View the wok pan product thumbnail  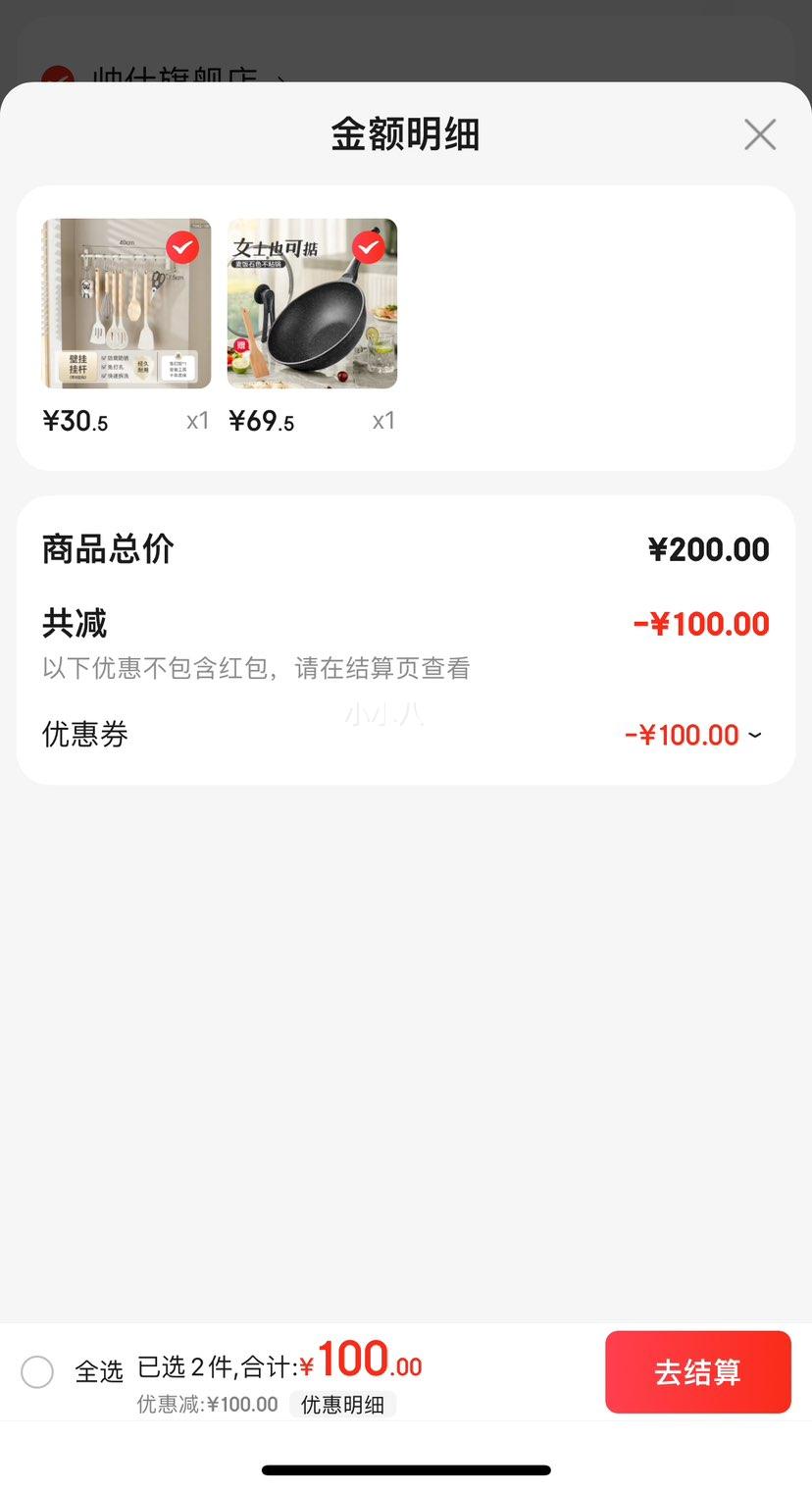tap(311, 303)
